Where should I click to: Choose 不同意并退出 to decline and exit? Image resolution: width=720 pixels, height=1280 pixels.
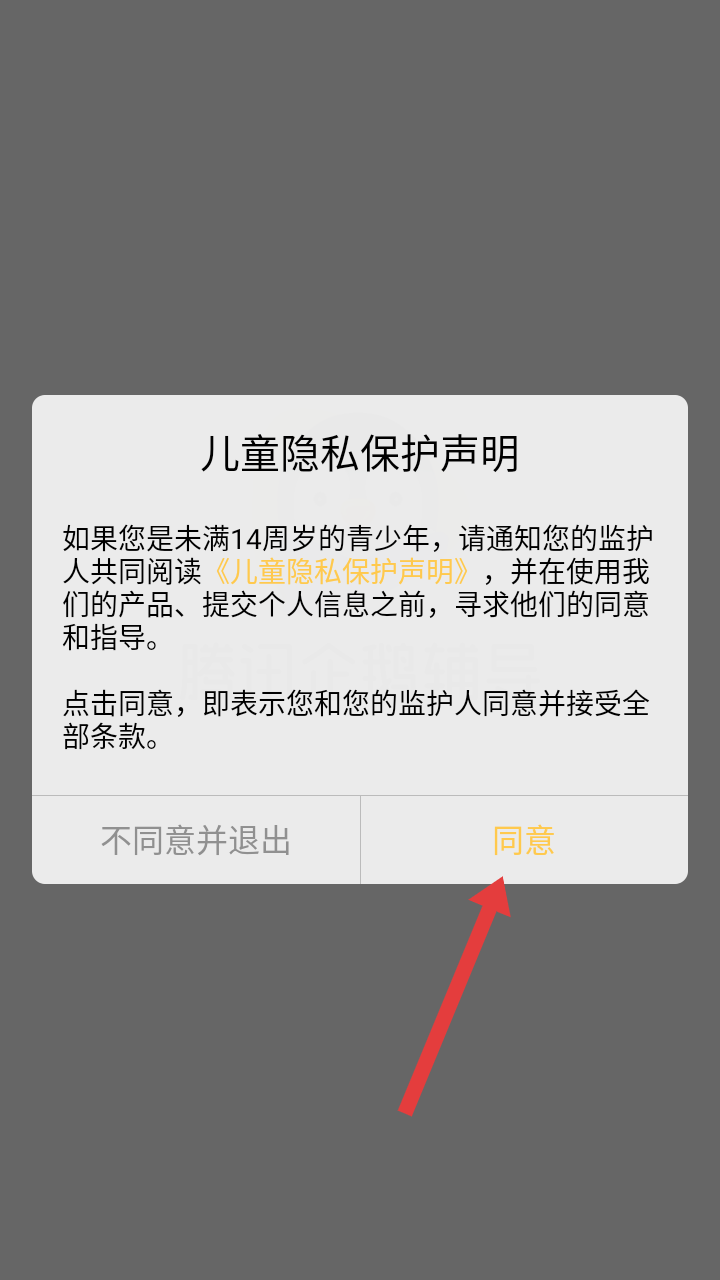click(196, 840)
